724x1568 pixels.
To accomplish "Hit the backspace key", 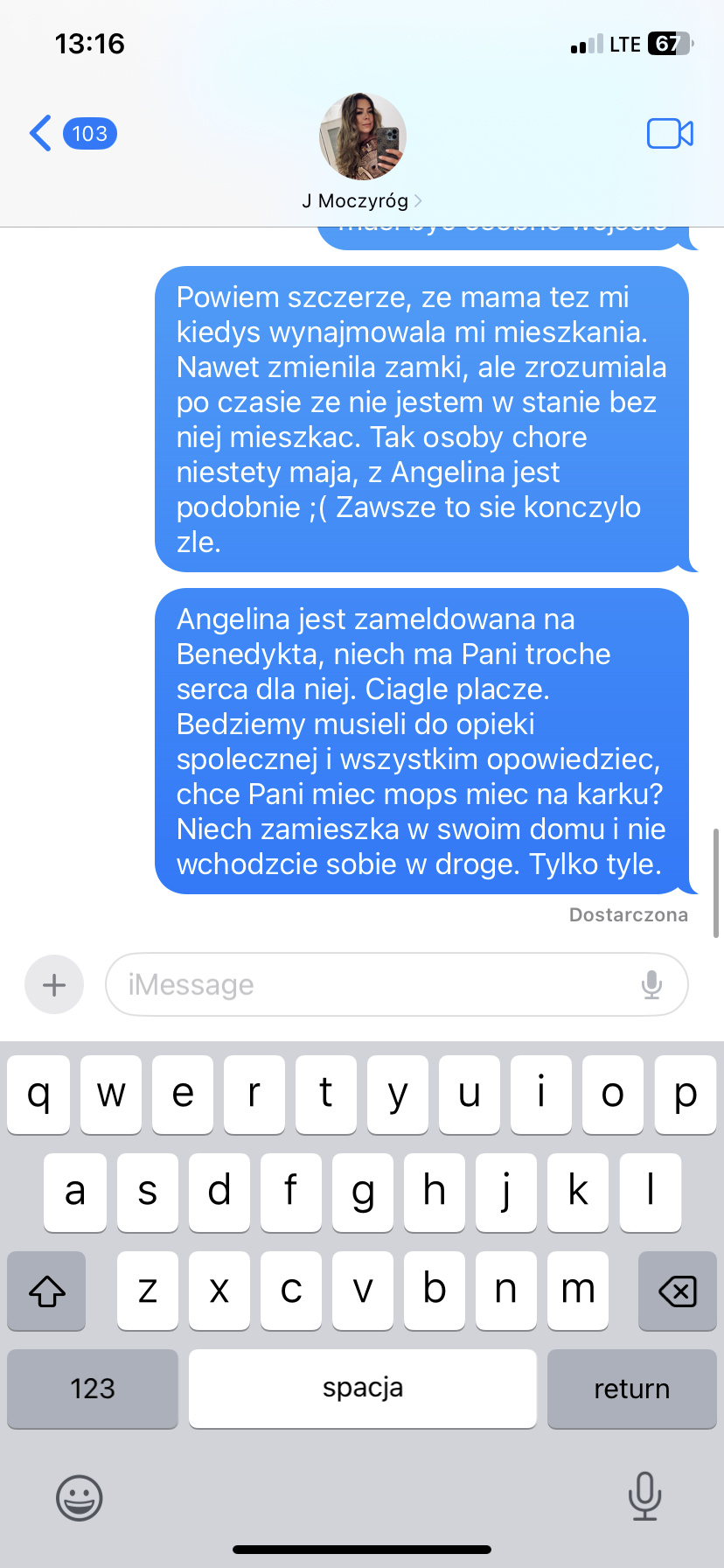I will [677, 1291].
